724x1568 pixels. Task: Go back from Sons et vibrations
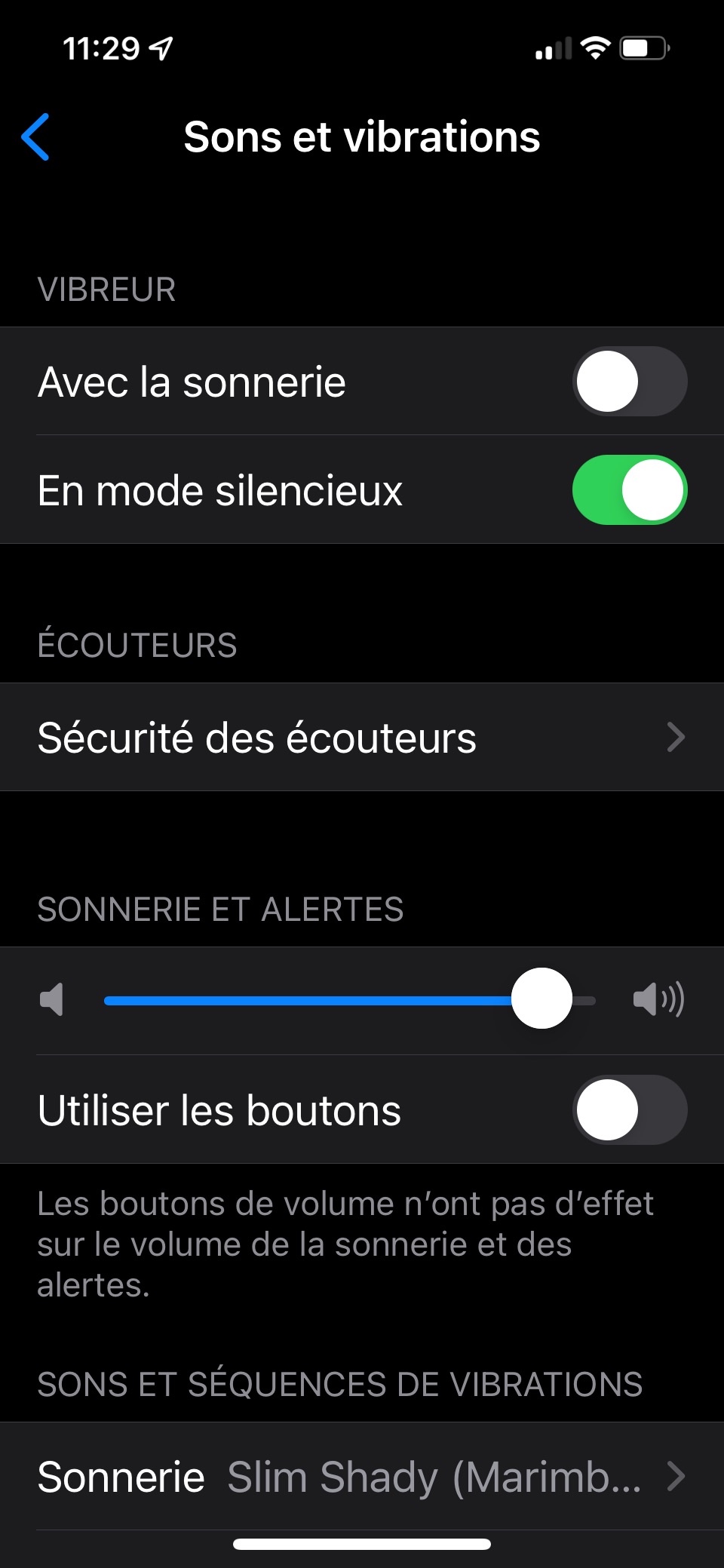pyautogui.click(x=35, y=137)
